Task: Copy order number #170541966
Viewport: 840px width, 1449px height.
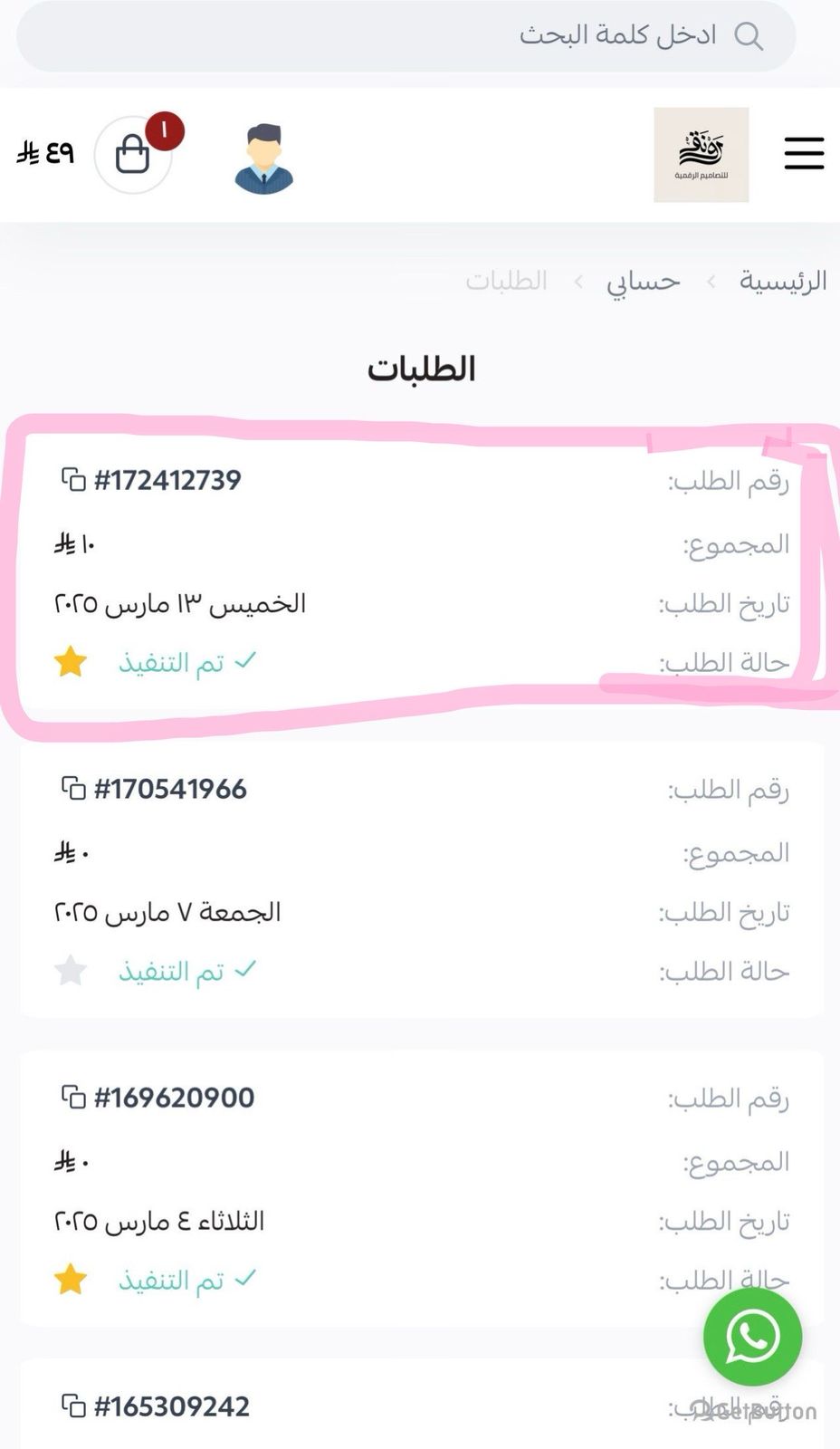Action: point(73,788)
